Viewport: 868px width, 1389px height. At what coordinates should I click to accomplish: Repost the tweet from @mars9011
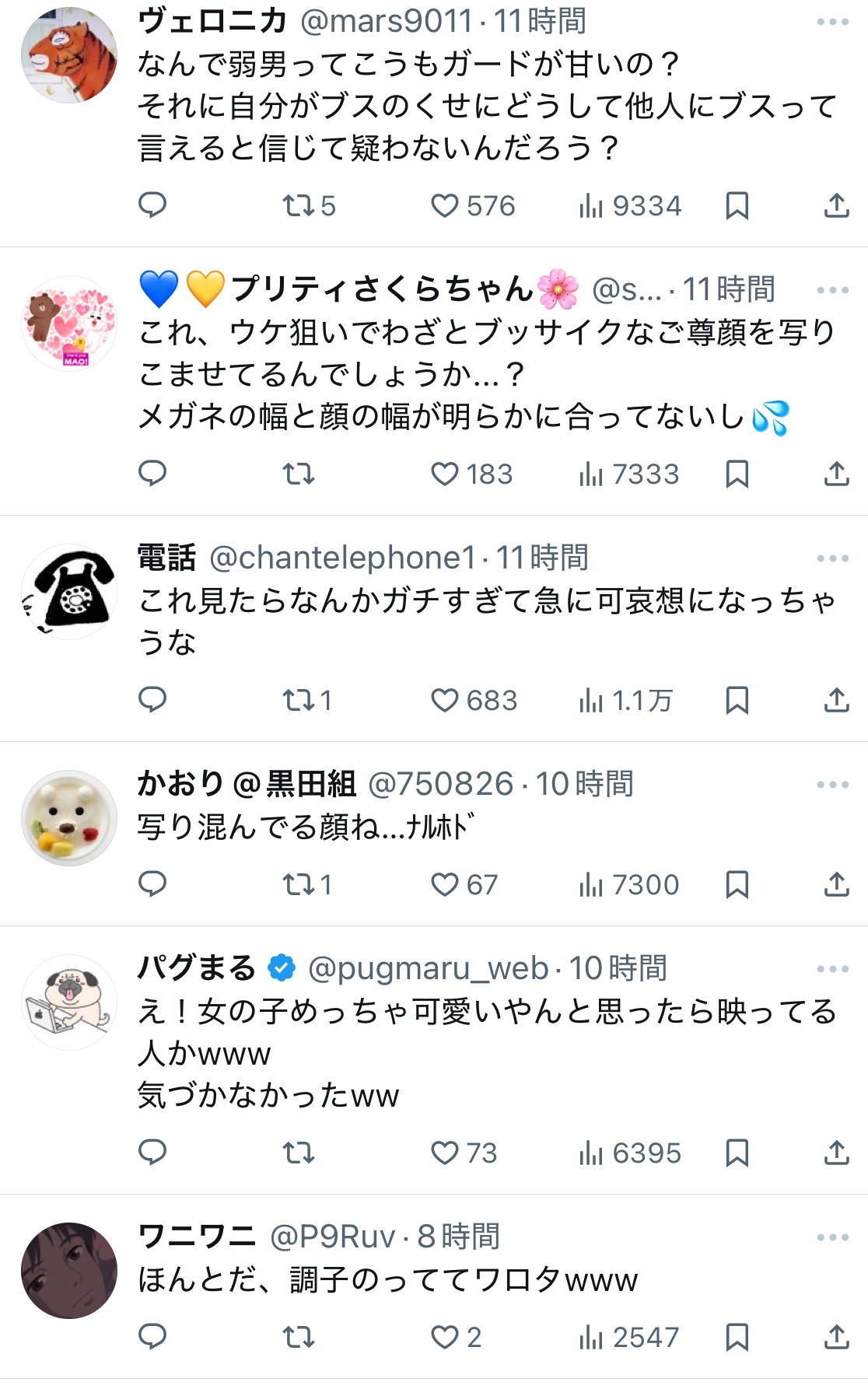[x=298, y=206]
